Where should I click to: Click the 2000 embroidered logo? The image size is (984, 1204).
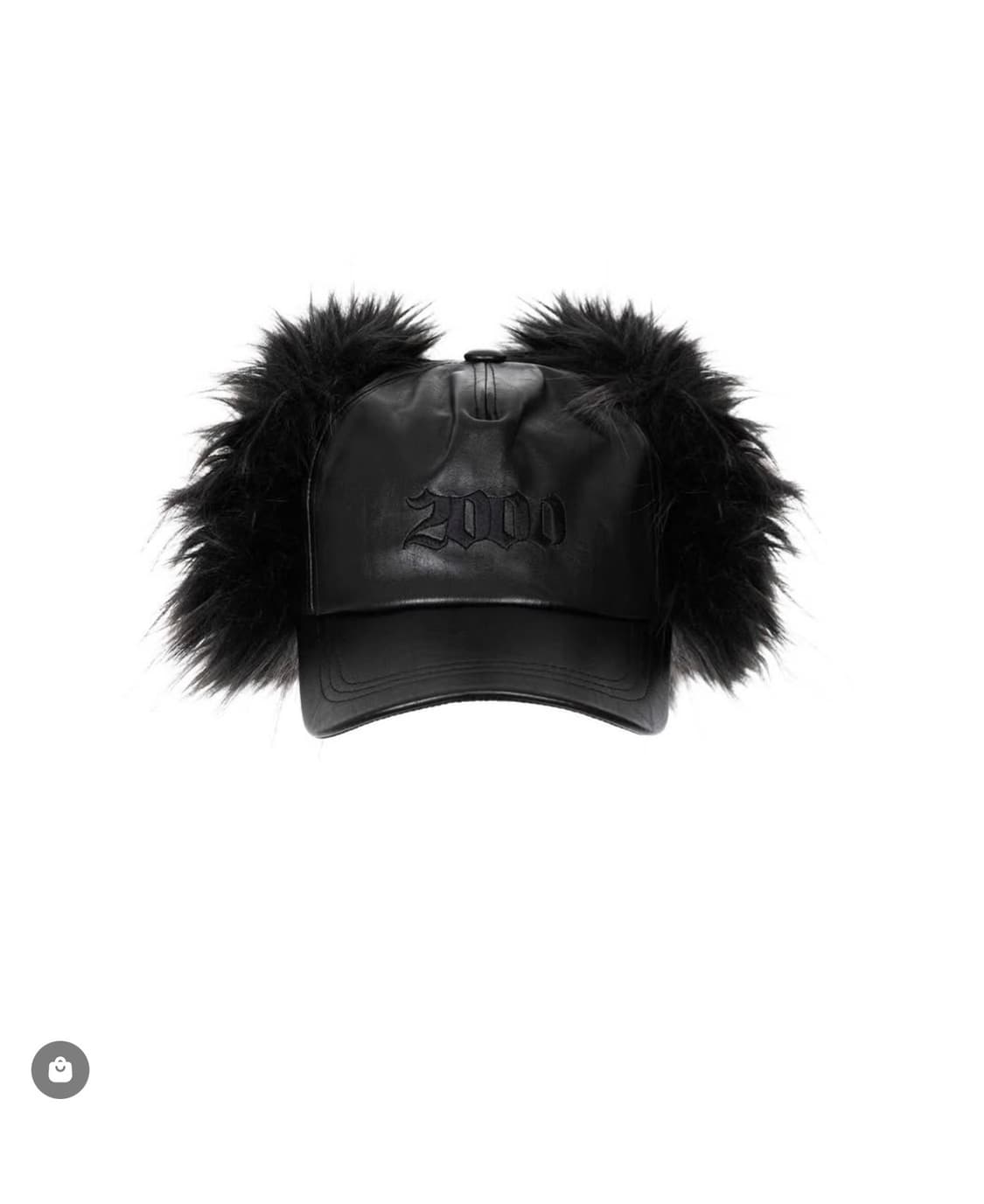[485, 516]
